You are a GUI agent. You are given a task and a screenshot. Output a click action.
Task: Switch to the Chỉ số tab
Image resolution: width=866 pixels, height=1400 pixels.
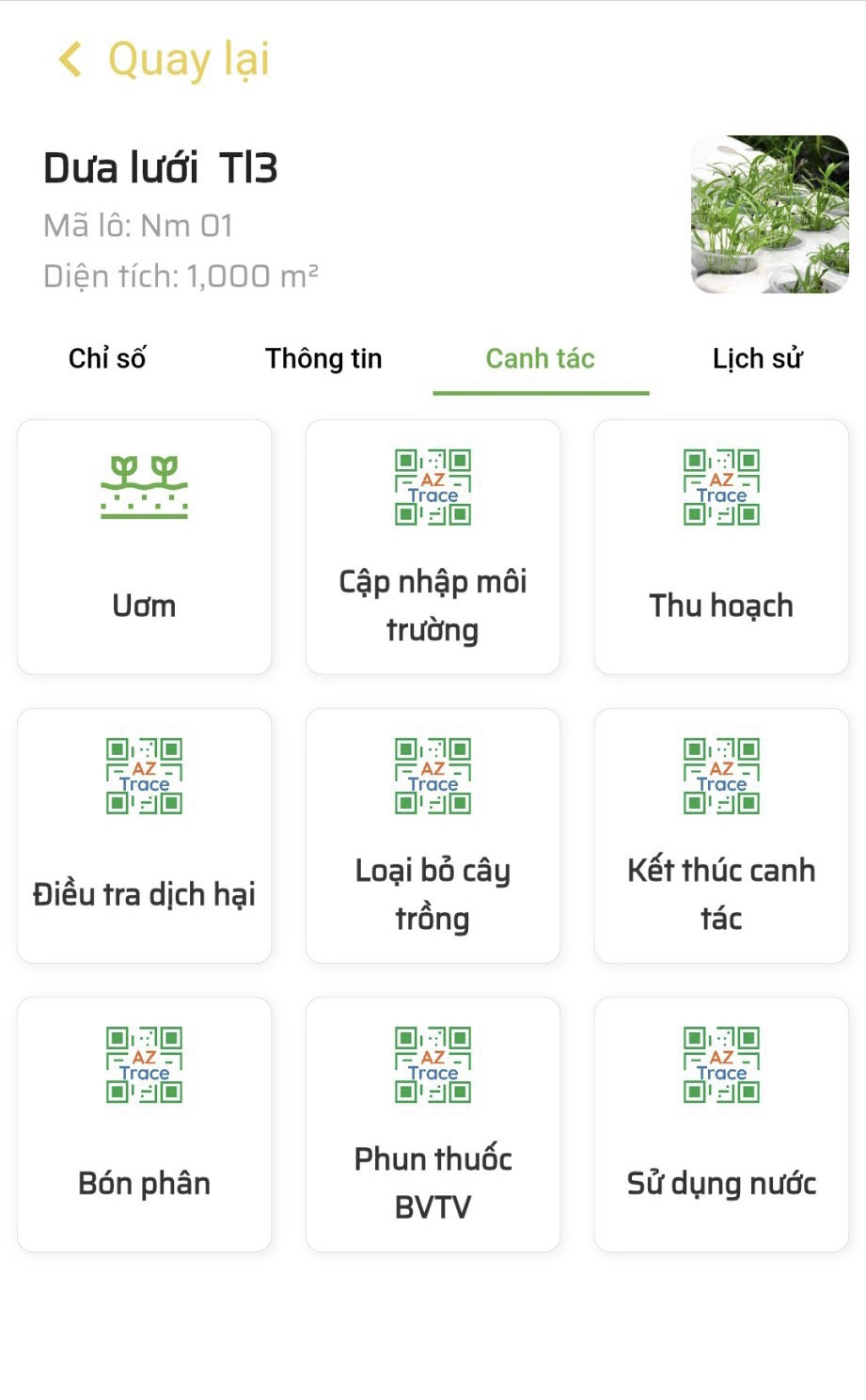pyautogui.click(x=107, y=358)
